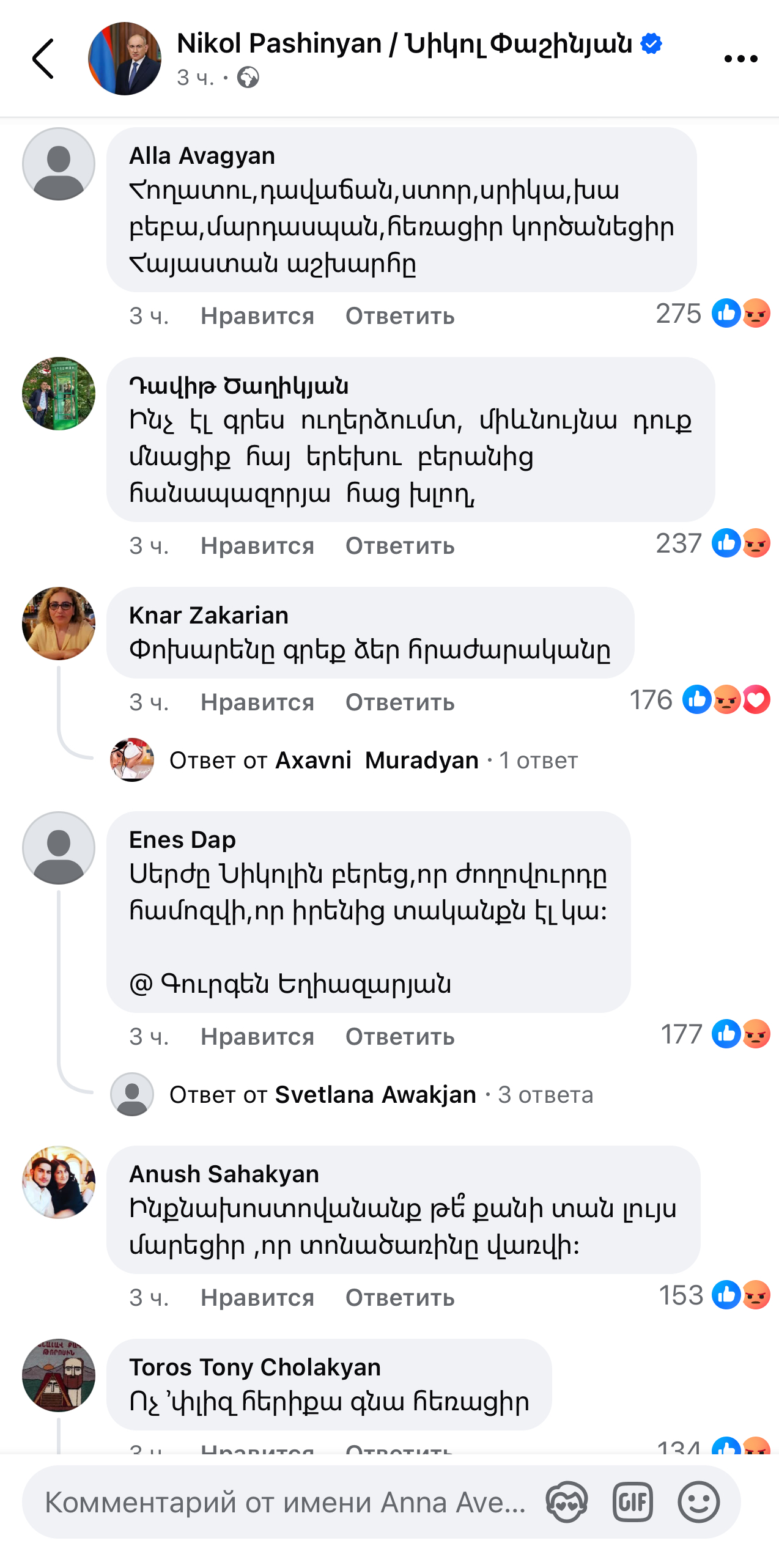Expand Svetlana Awakjan's 3 replies
Image resolution: width=779 pixels, height=1568 pixels.
380,1095
